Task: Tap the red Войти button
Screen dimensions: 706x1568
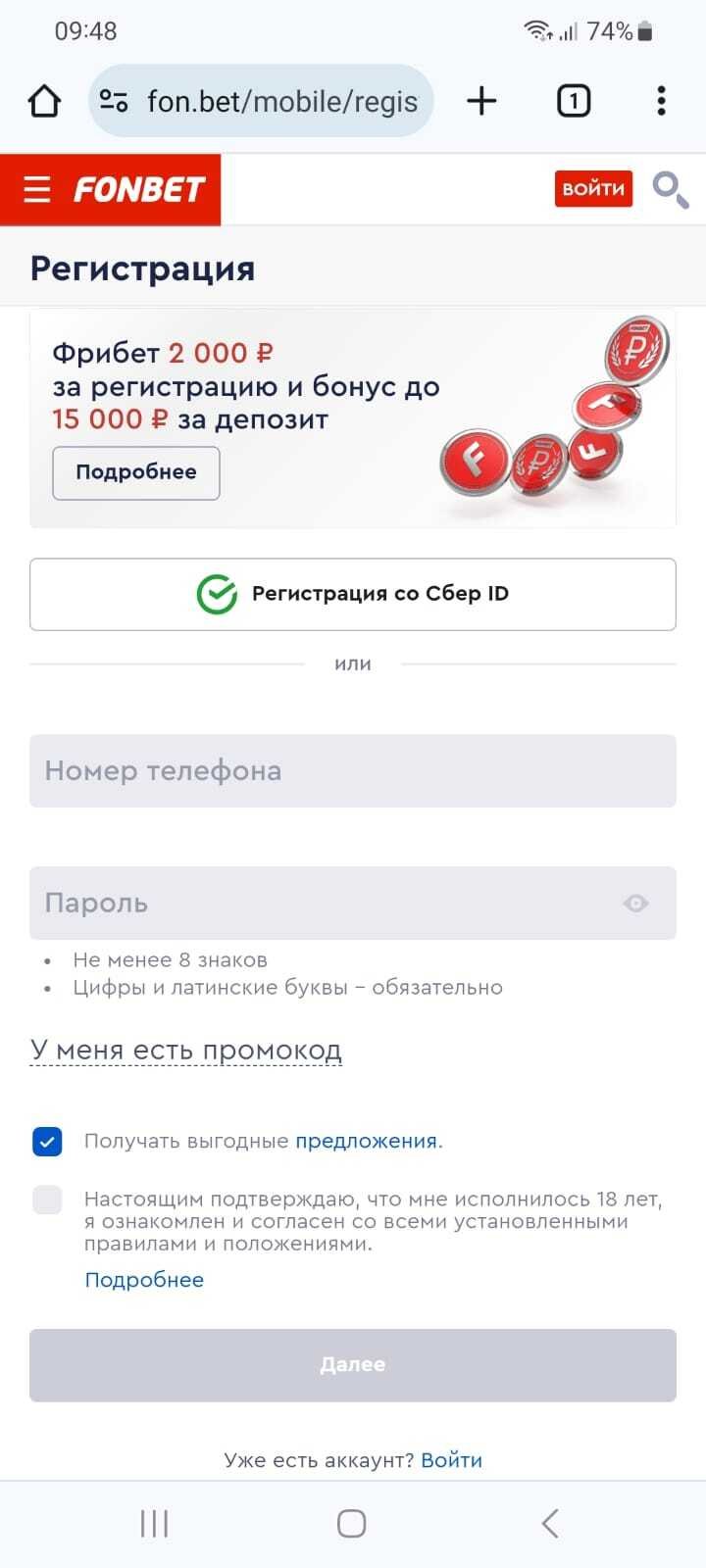Action: (x=593, y=189)
